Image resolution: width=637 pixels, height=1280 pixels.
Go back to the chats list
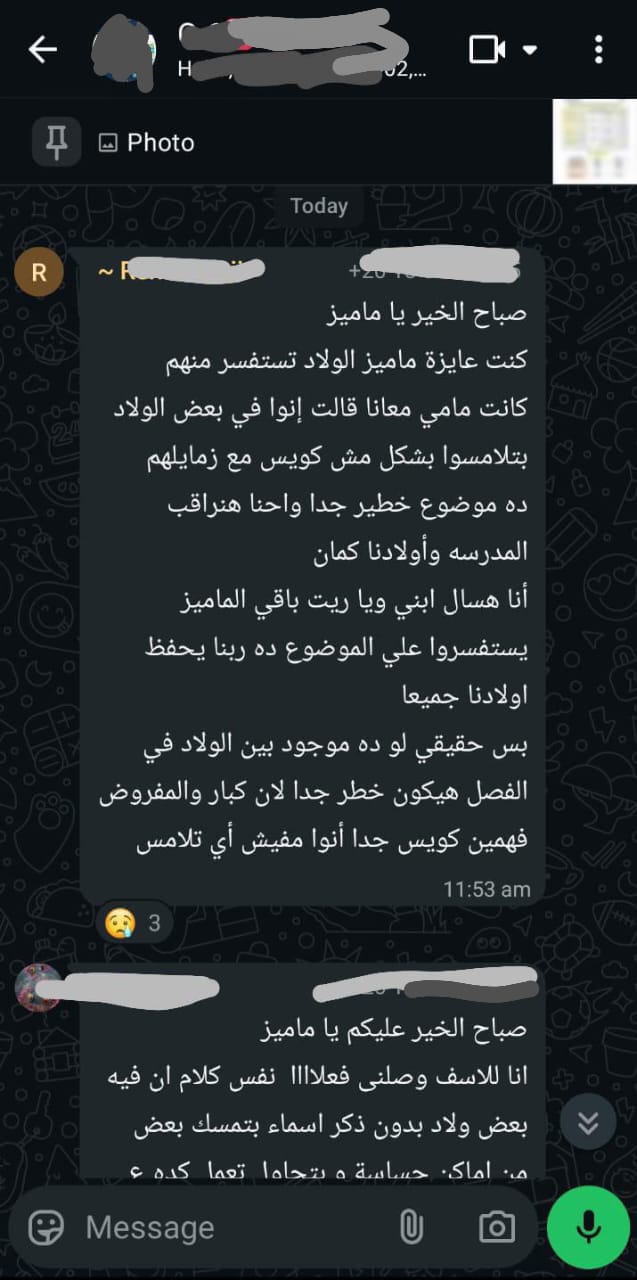(42, 49)
